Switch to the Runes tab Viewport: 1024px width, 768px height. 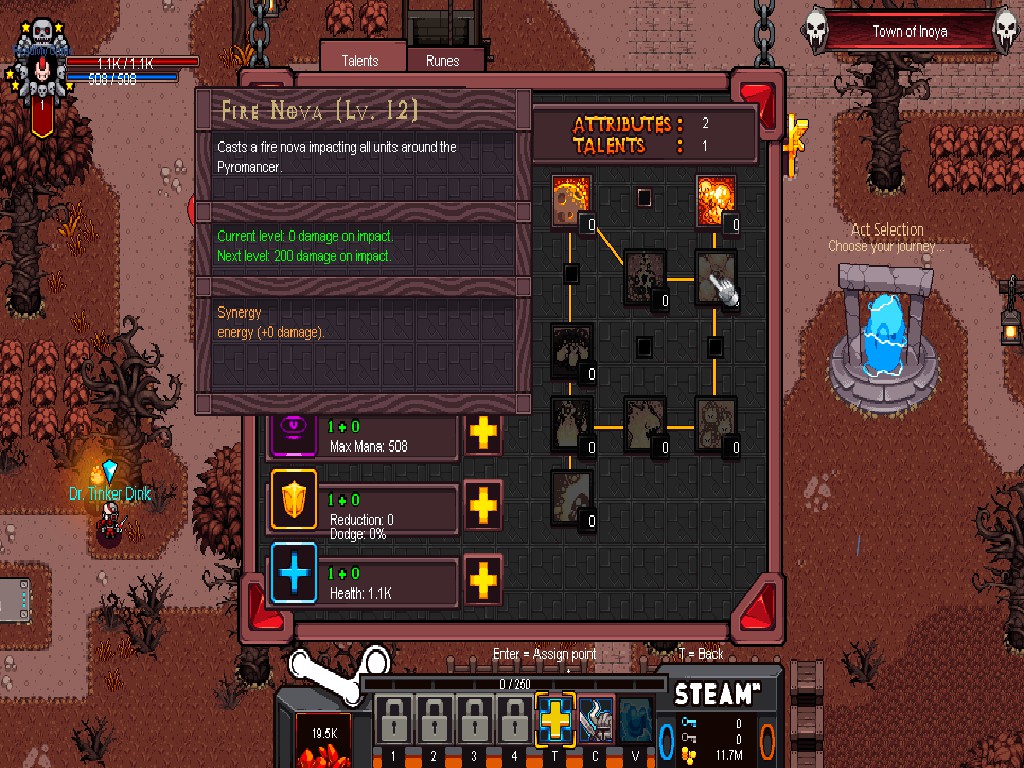(x=443, y=60)
